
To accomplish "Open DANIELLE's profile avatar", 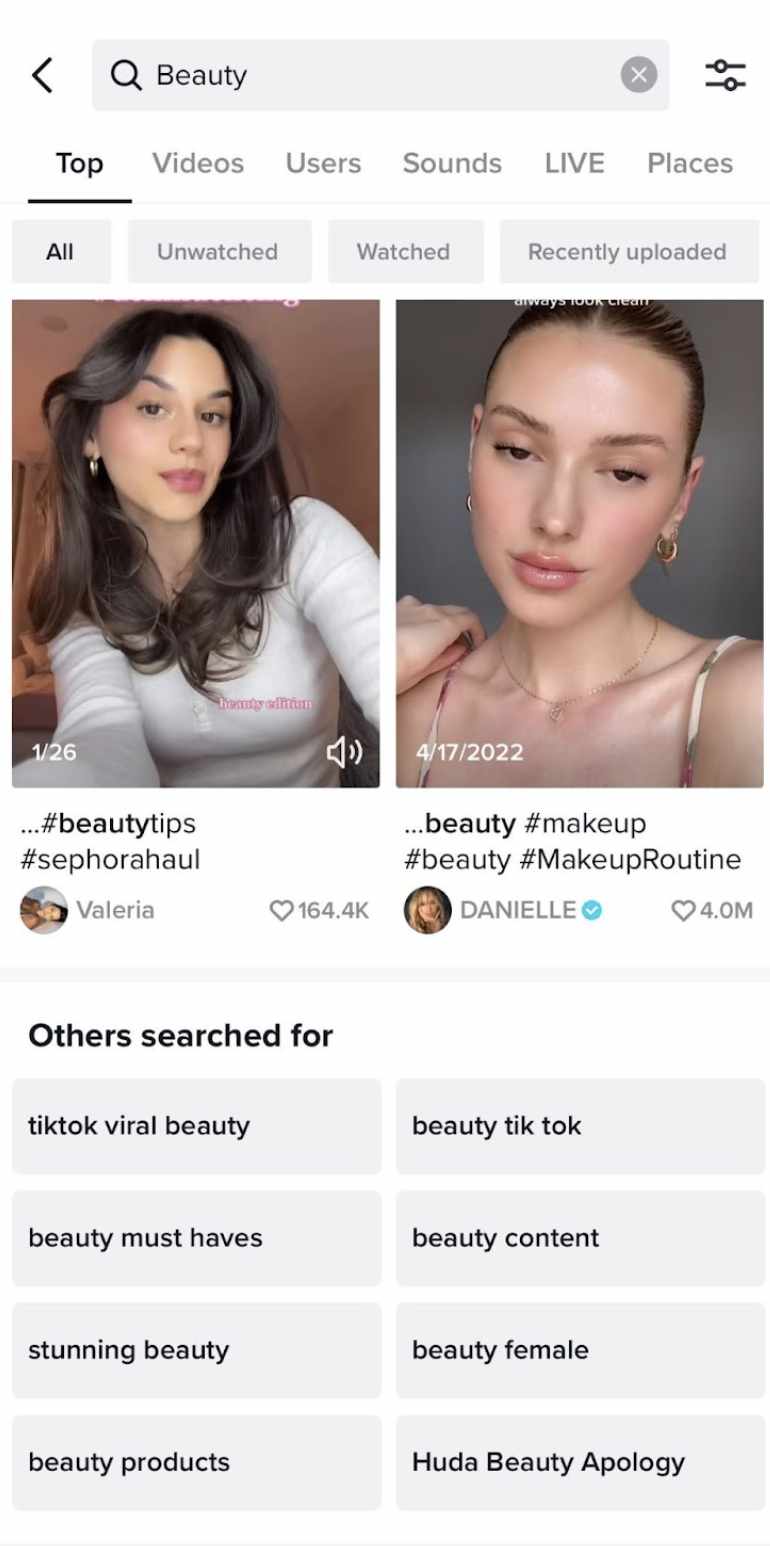I will pyautogui.click(x=427, y=910).
